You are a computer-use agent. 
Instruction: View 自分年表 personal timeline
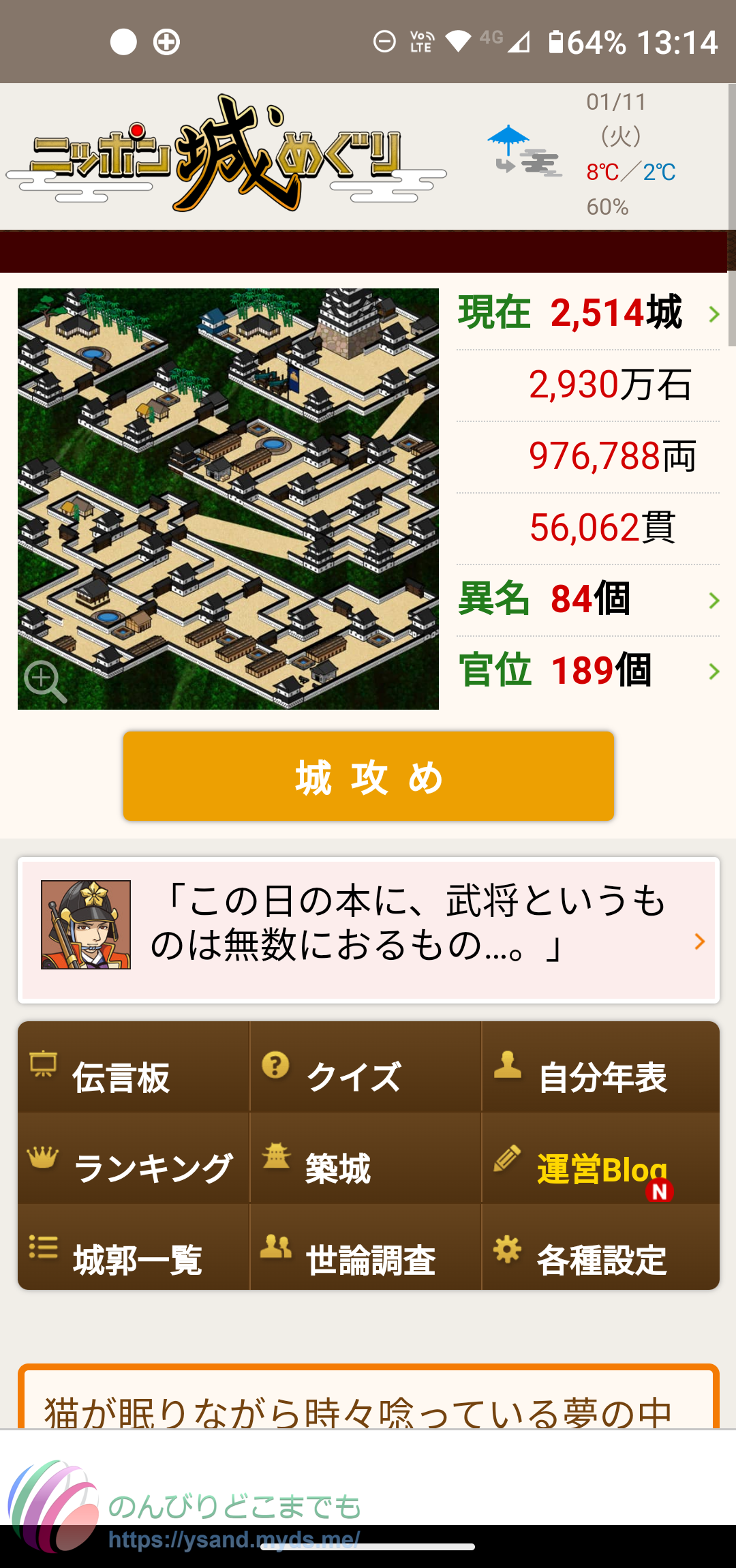600,1068
